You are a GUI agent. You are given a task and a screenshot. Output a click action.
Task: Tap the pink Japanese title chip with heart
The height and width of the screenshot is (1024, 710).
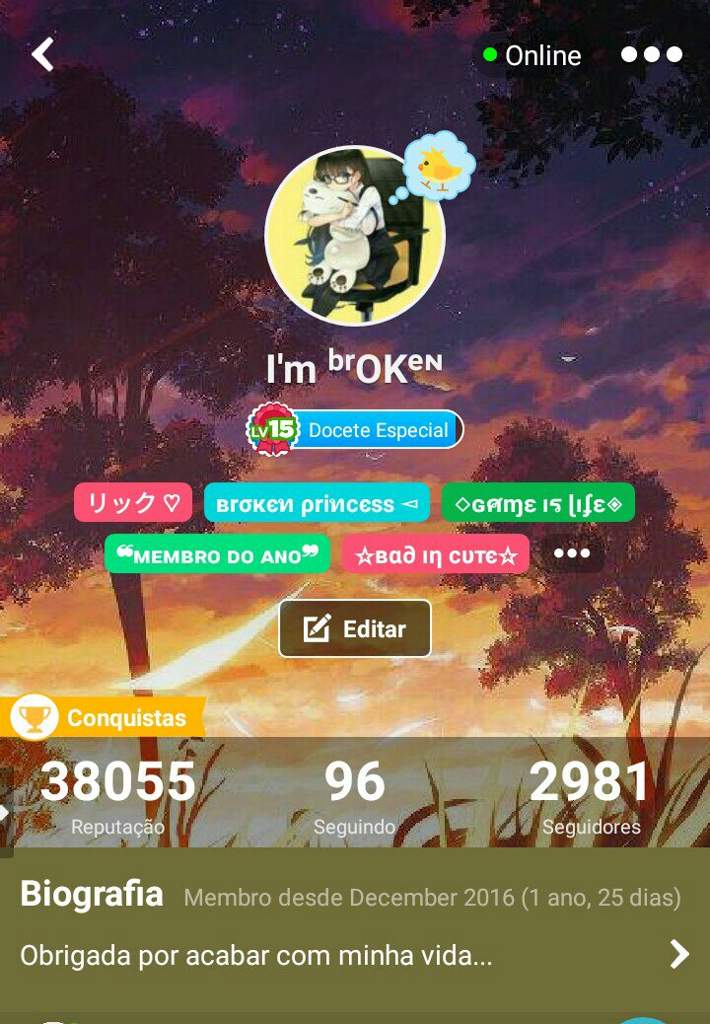point(133,504)
